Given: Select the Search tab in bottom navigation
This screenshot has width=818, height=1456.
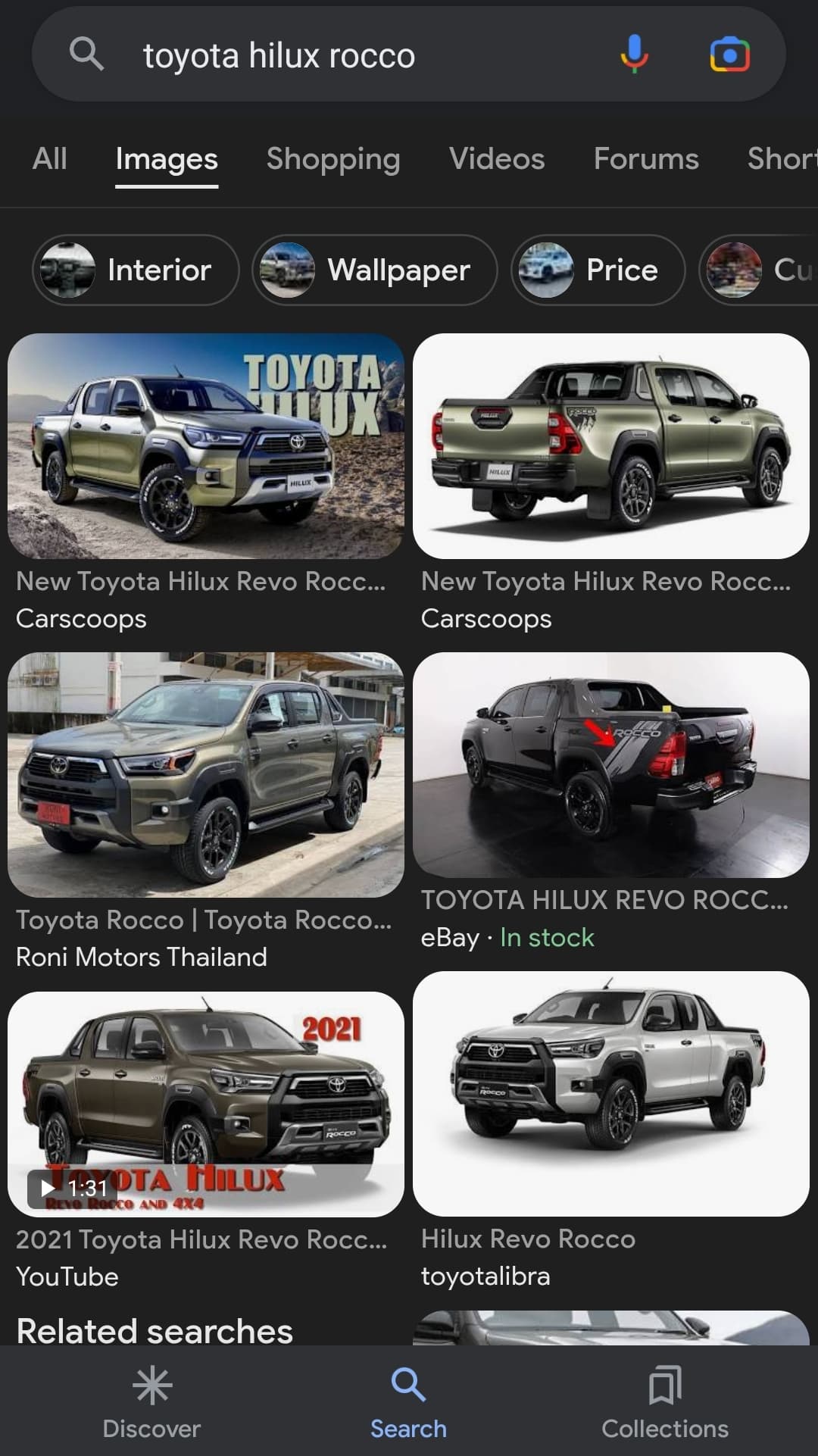Looking at the screenshot, I should click(x=408, y=1403).
